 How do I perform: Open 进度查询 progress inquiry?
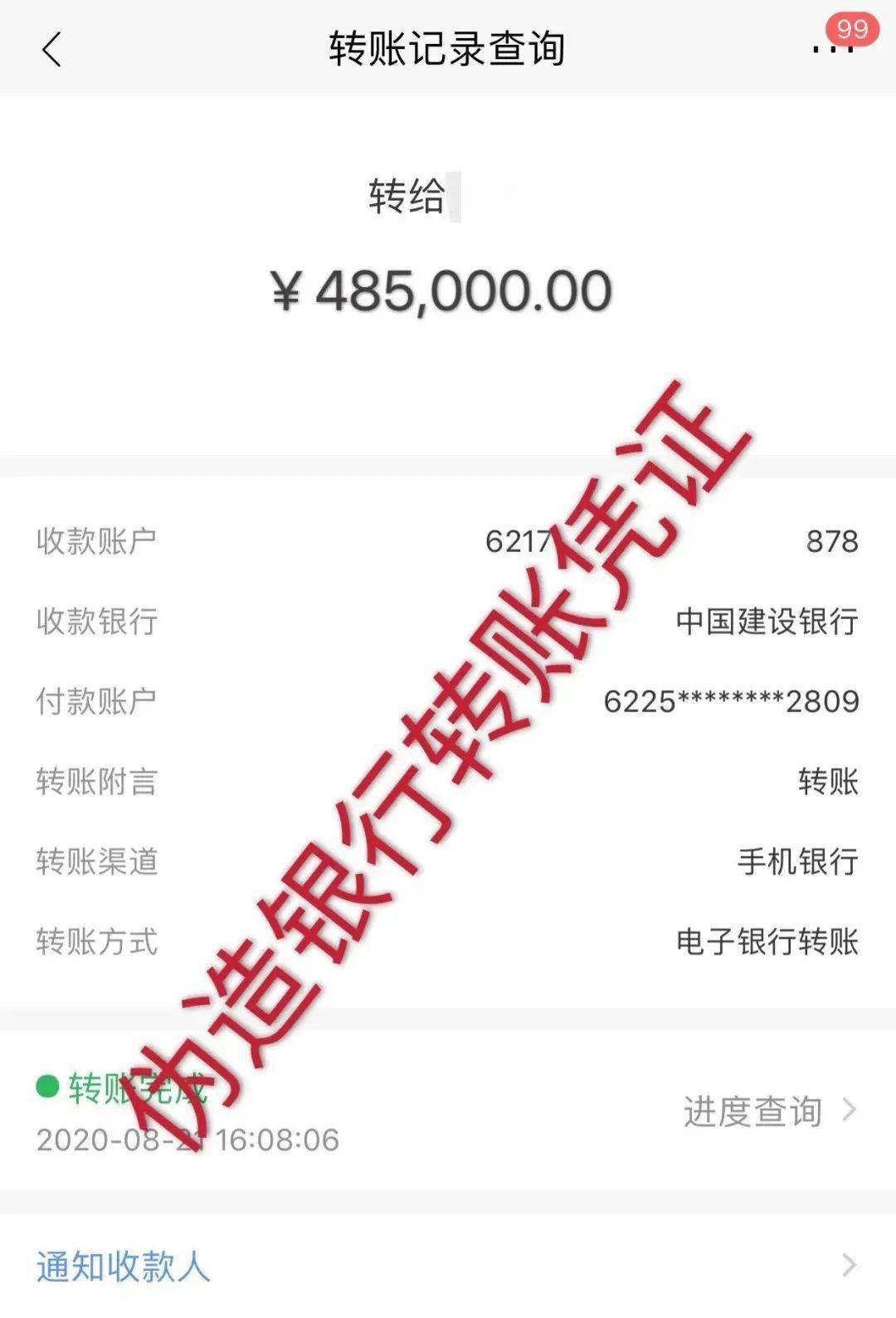pyautogui.click(x=767, y=1111)
